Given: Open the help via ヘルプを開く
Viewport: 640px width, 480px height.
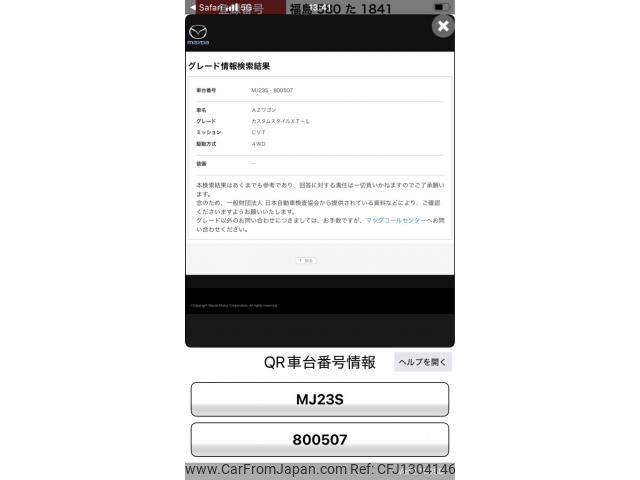Looking at the screenshot, I should [x=423, y=362].
